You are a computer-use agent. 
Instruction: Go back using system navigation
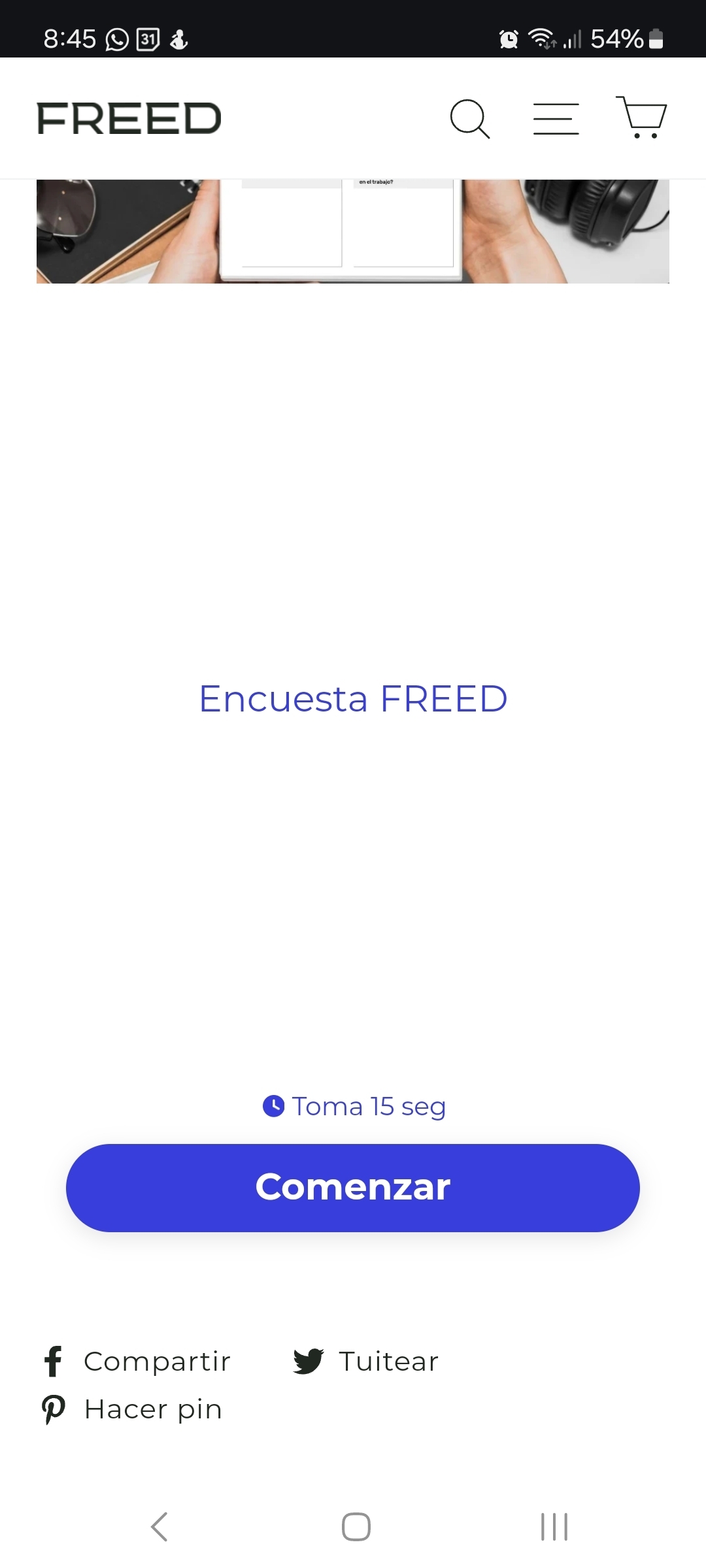tap(160, 1527)
